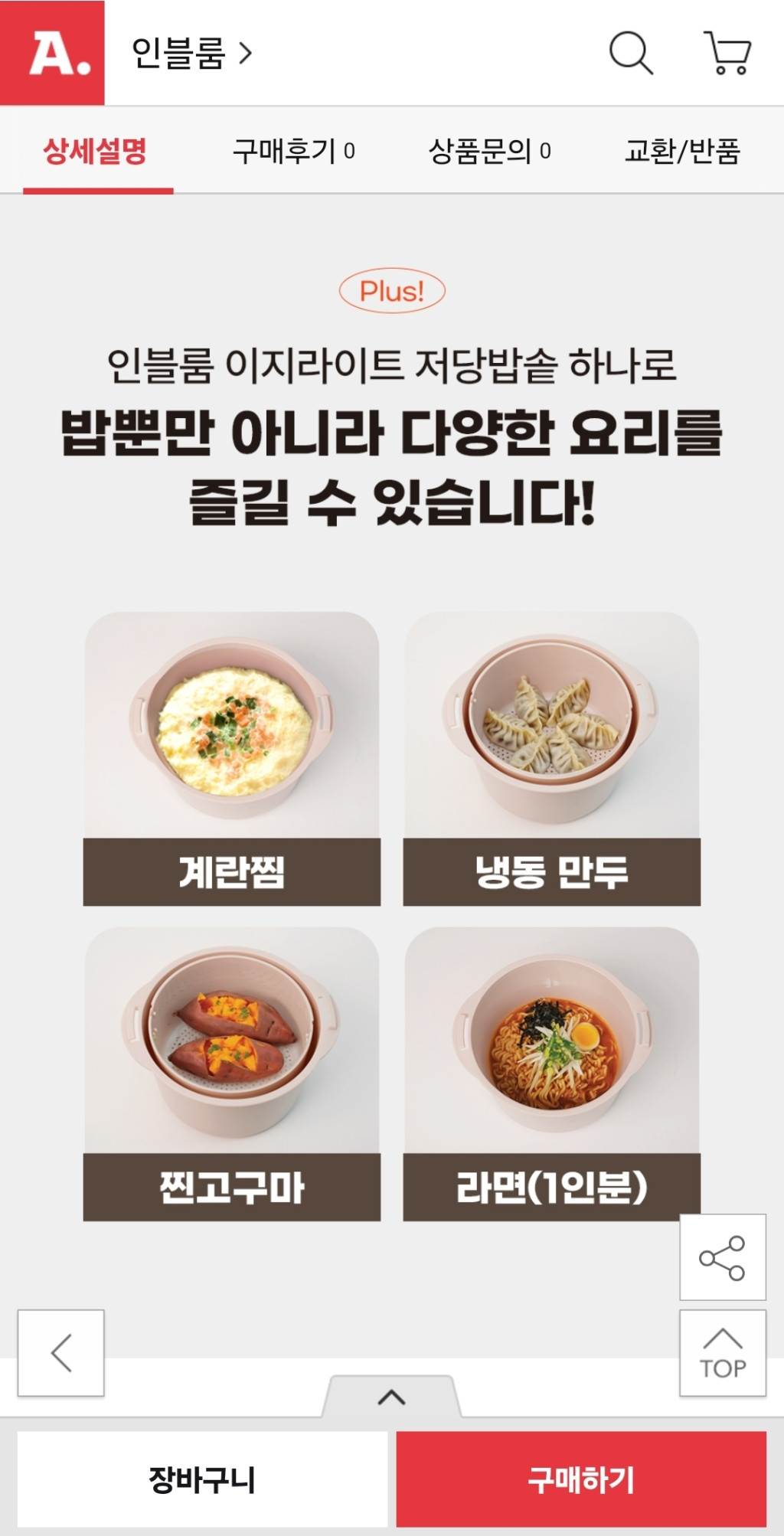Viewport: 784px width, 1536px height.
Task: Switch to the 구매후기 tab
Action: (294, 151)
